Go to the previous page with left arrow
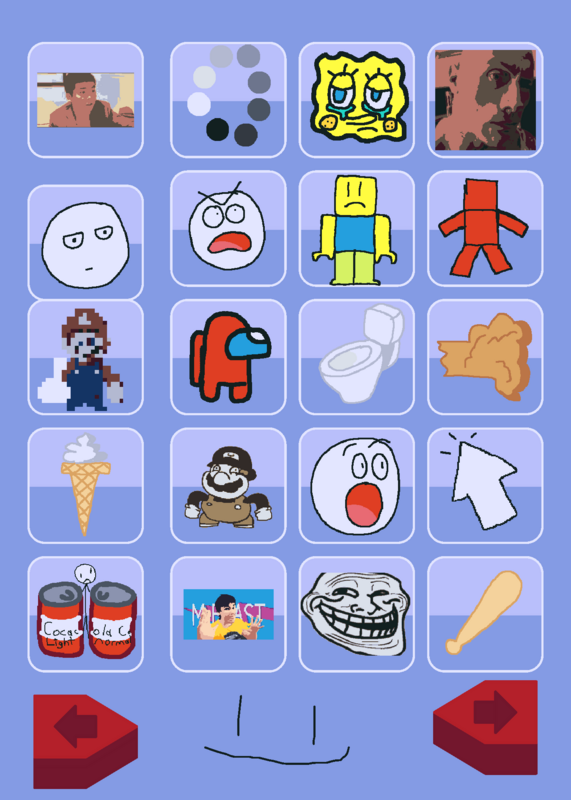The width and height of the screenshot is (571, 800). point(85,741)
